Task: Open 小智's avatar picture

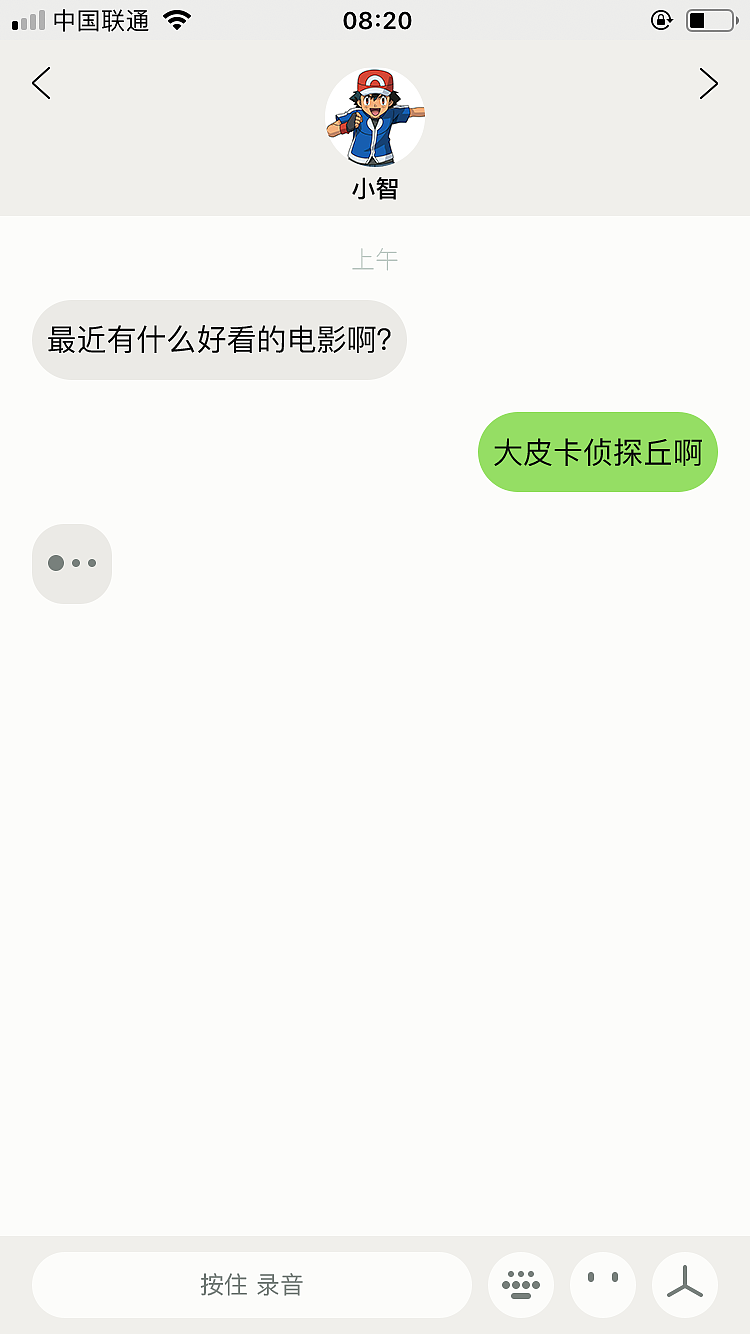Action: (x=375, y=116)
